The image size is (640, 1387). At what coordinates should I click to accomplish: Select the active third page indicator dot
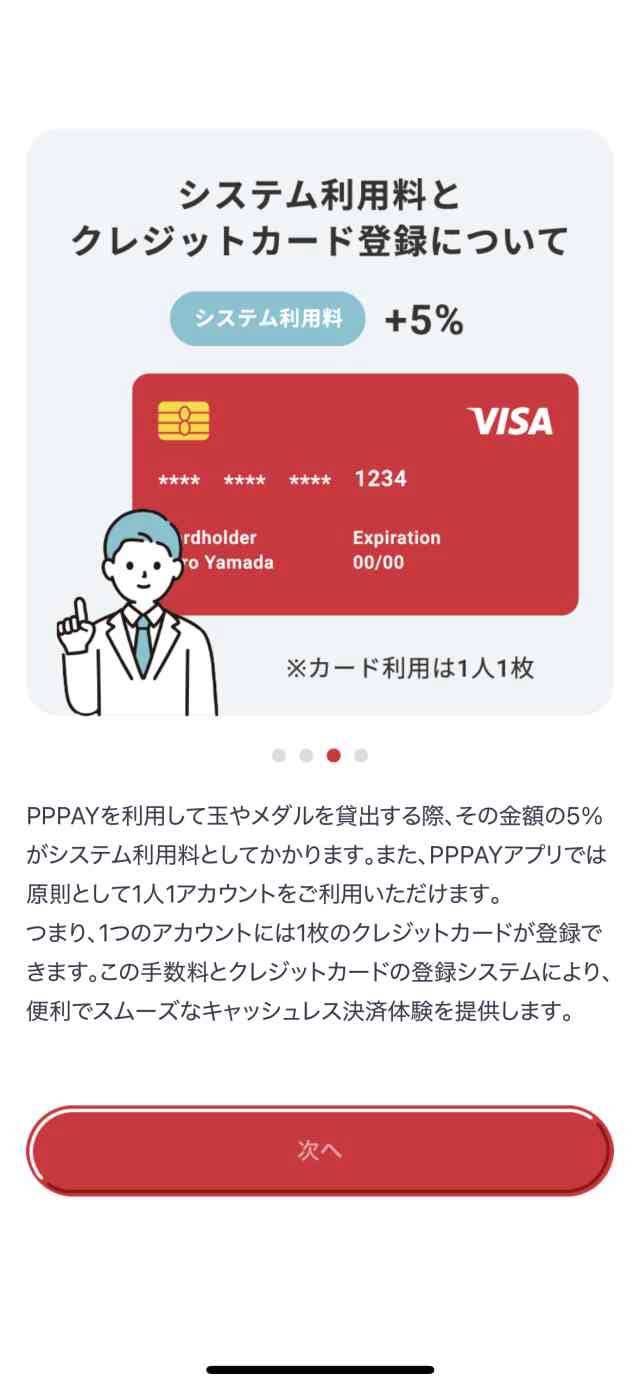tap(333, 755)
